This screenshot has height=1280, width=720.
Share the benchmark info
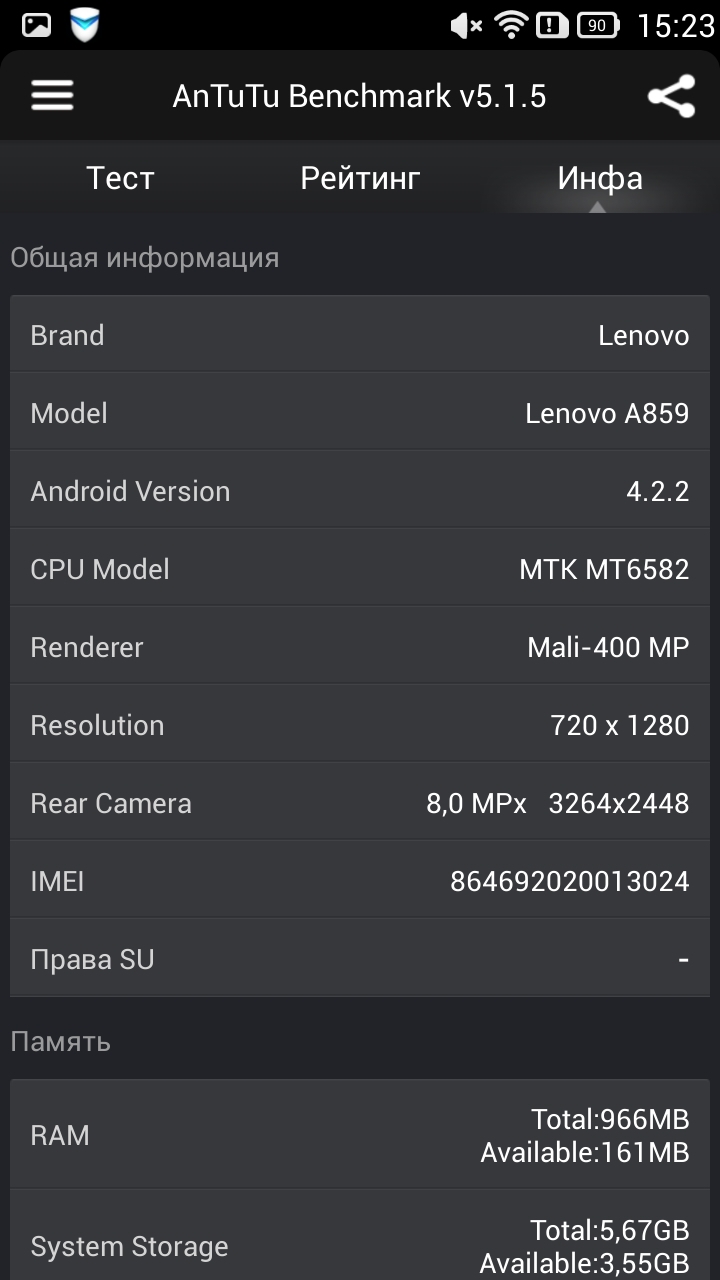[x=671, y=96]
